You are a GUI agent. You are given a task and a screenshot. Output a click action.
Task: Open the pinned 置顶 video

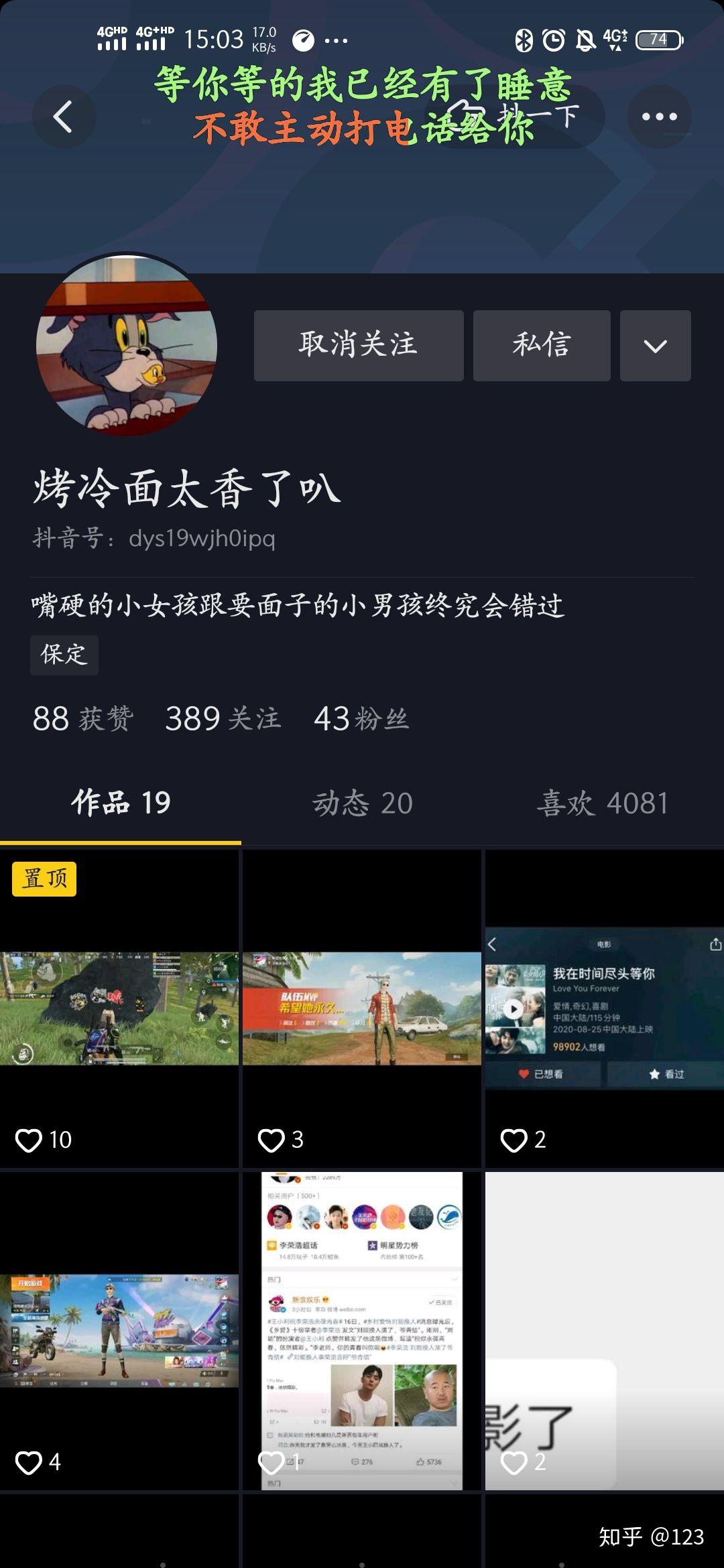(x=119, y=1008)
